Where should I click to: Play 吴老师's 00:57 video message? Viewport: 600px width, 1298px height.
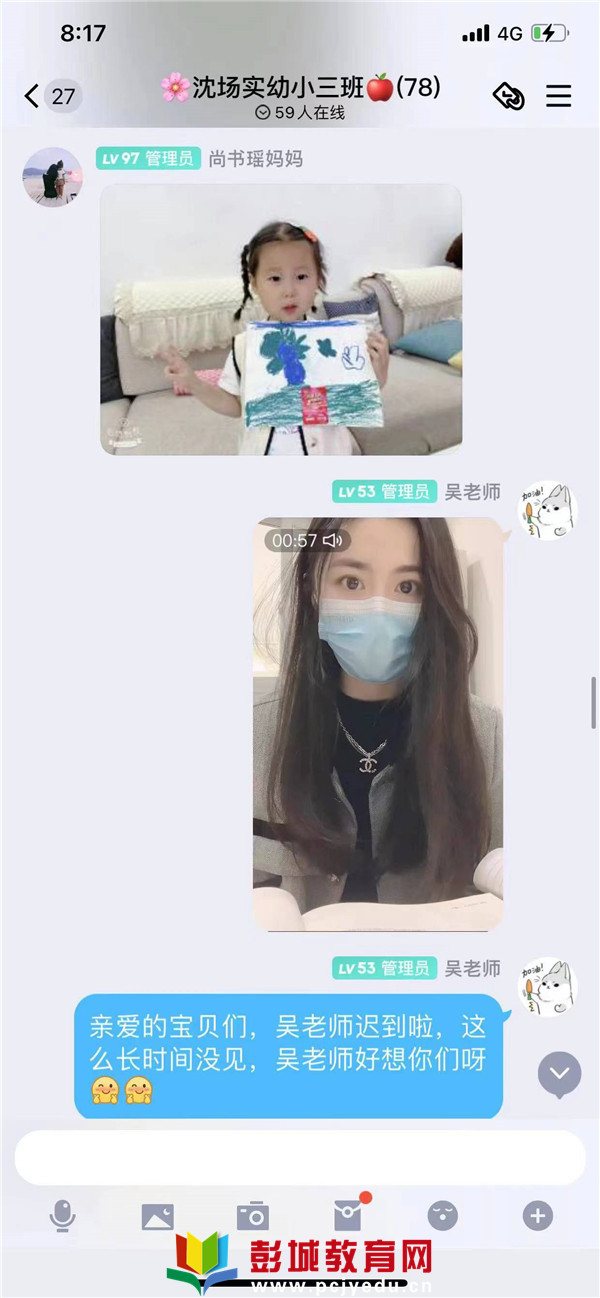click(x=377, y=723)
